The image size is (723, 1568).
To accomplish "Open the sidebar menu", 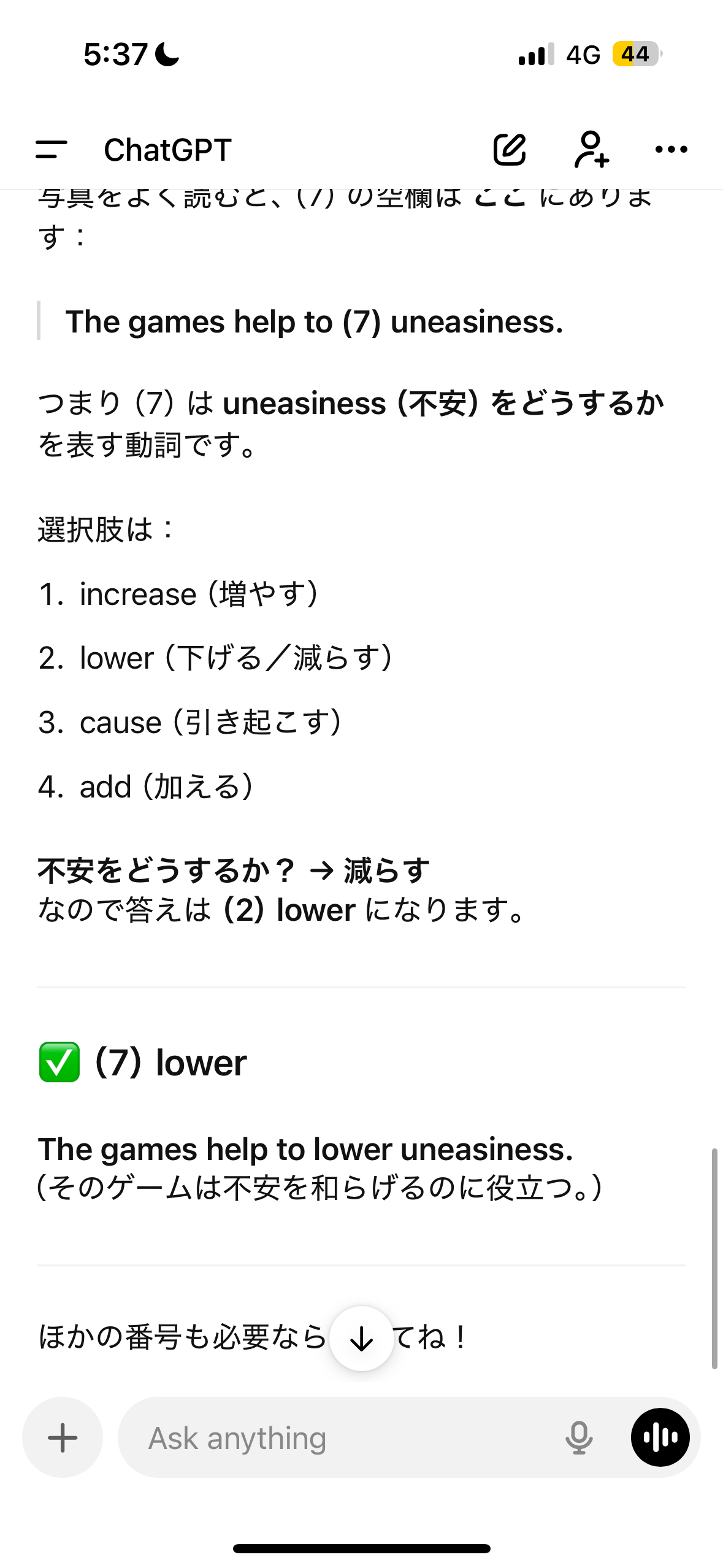I will pyautogui.click(x=52, y=150).
